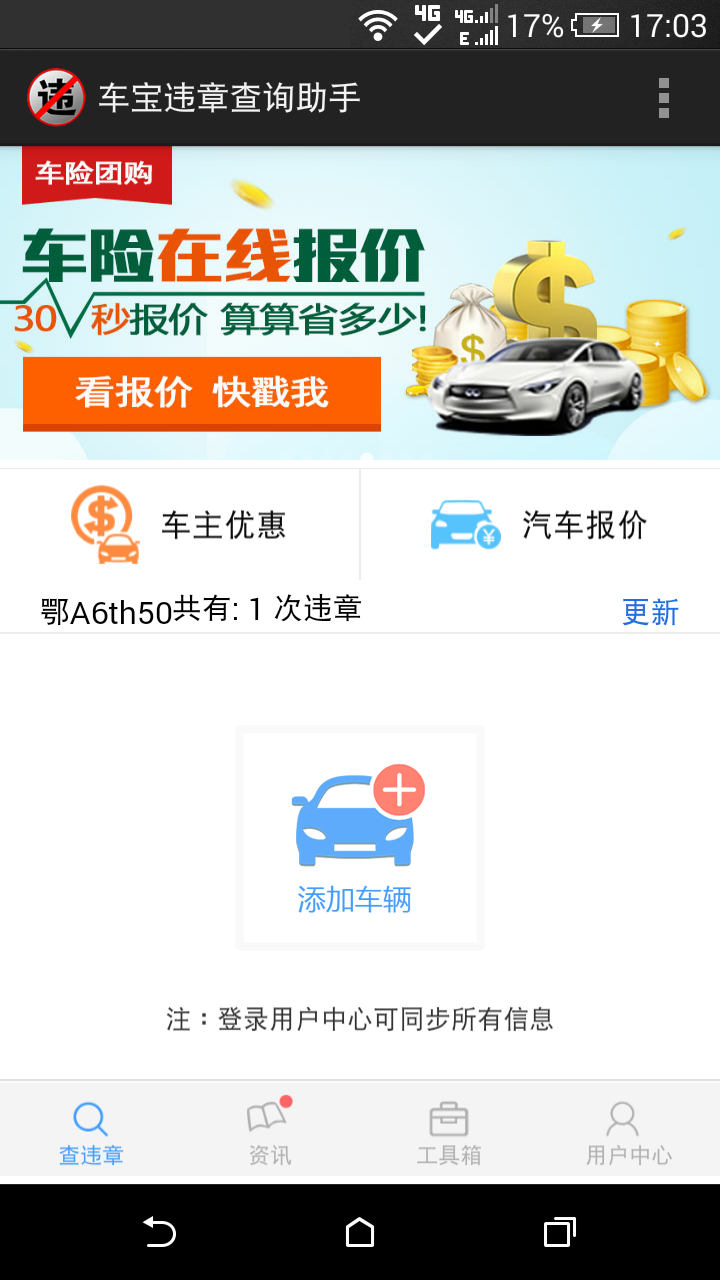View violations for 鄂A6th50
This screenshot has height=1280, width=720.
pos(200,610)
